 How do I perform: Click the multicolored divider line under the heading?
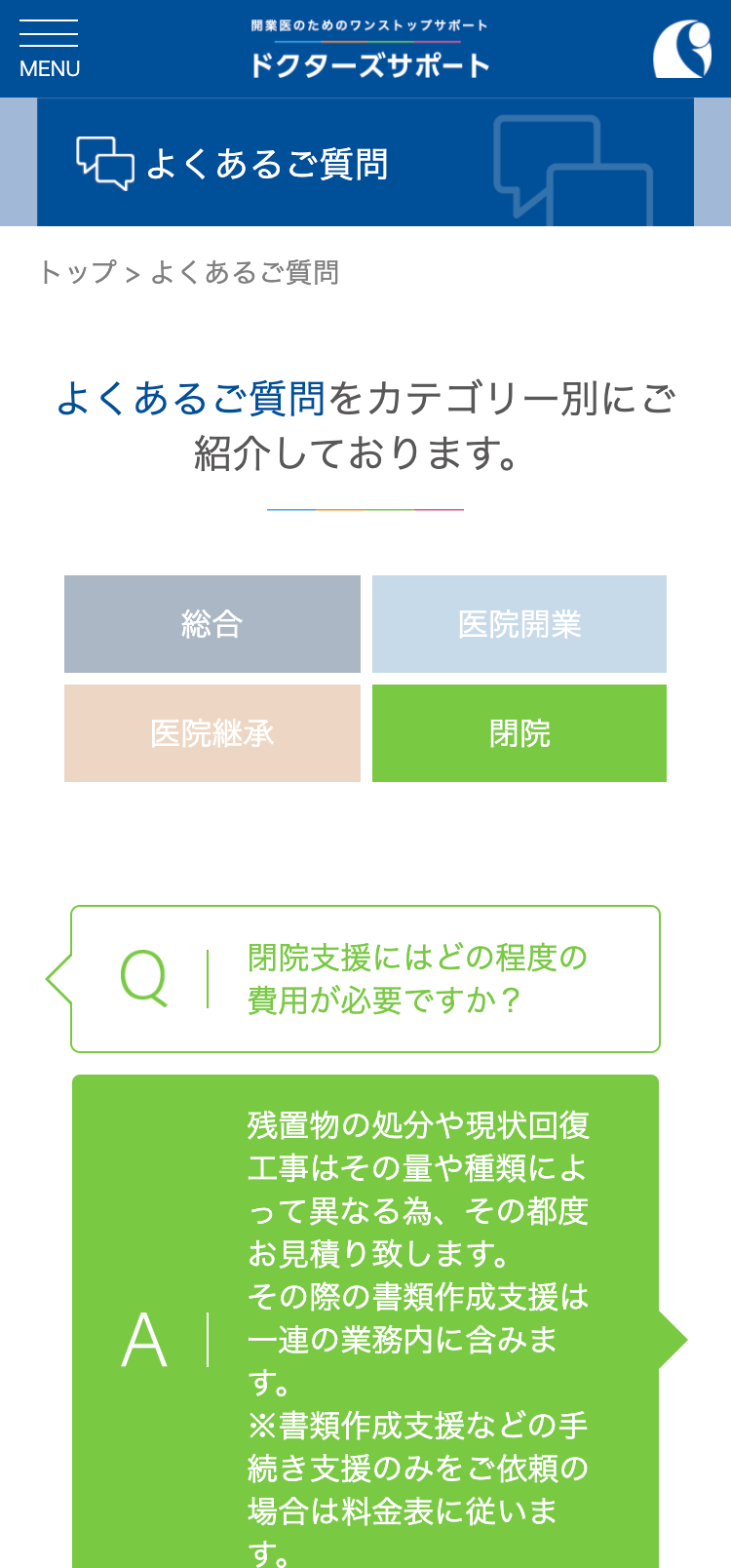[365, 508]
